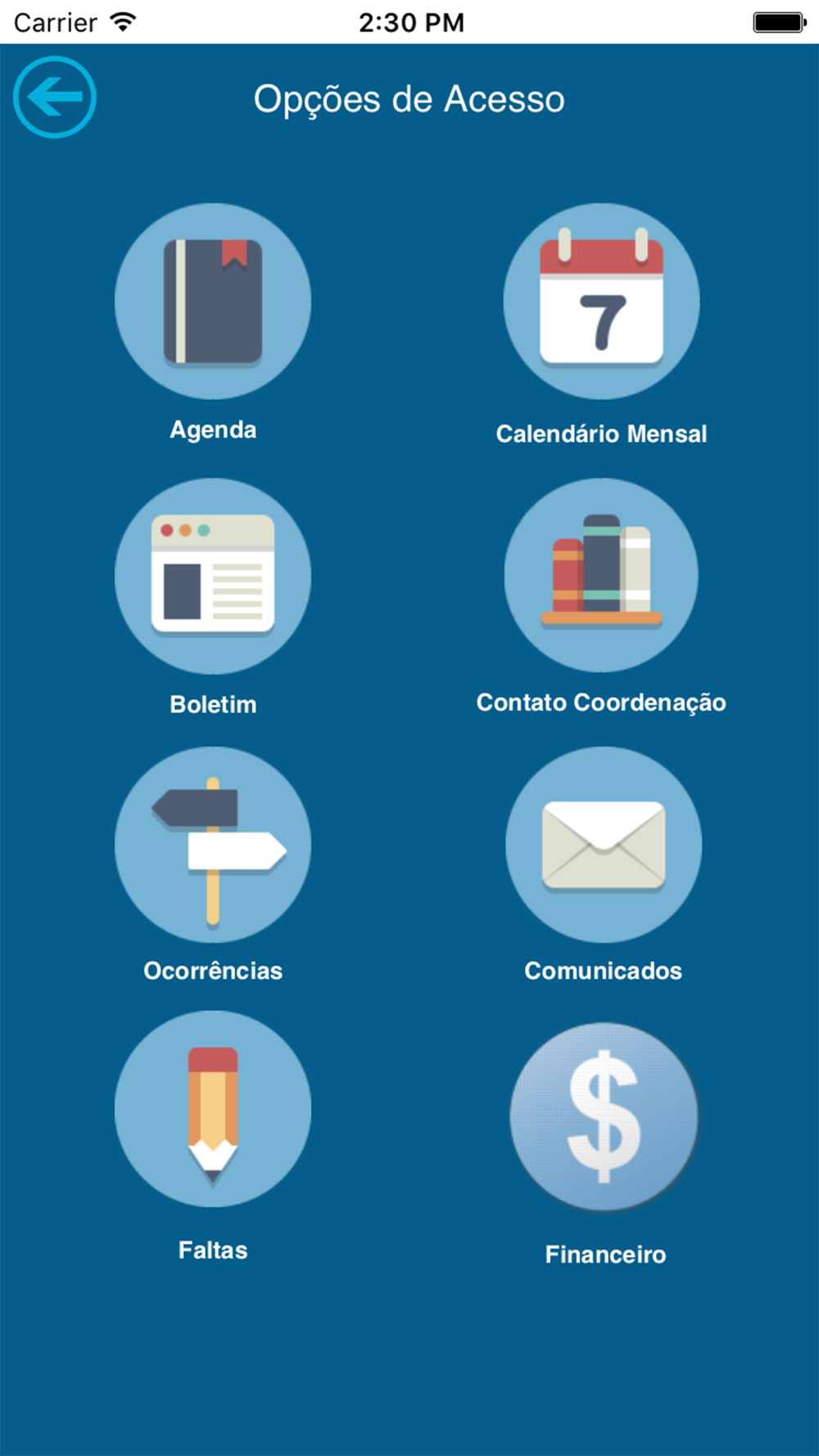Open the Faltas pencil option
Image resolution: width=819 pixels, height=1456 pixels.
pyautogui.click(x=213, y=1109)
